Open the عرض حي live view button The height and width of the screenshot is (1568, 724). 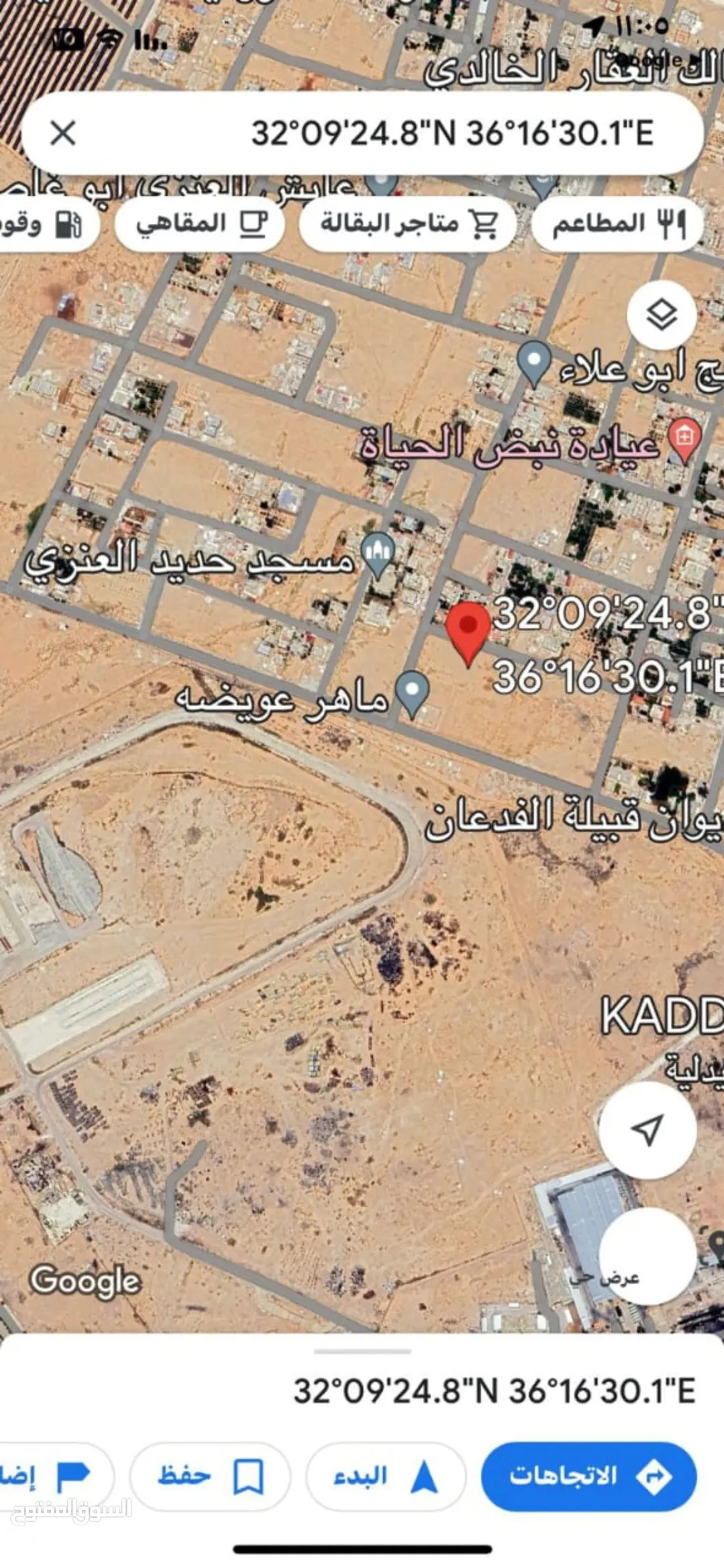(648, 1256)
